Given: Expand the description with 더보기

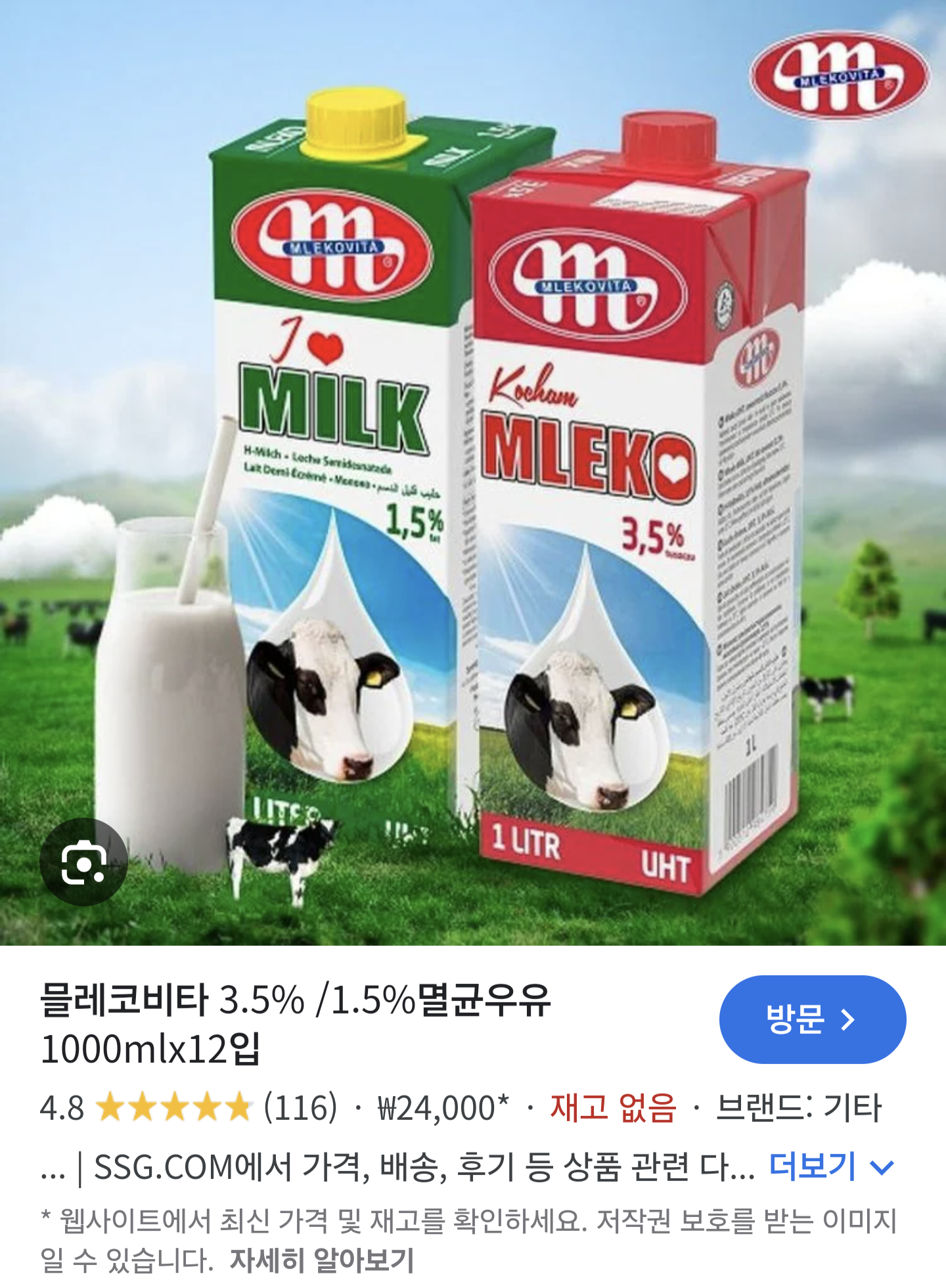Looking at the screenshot, I should (x=830, y=1166).
